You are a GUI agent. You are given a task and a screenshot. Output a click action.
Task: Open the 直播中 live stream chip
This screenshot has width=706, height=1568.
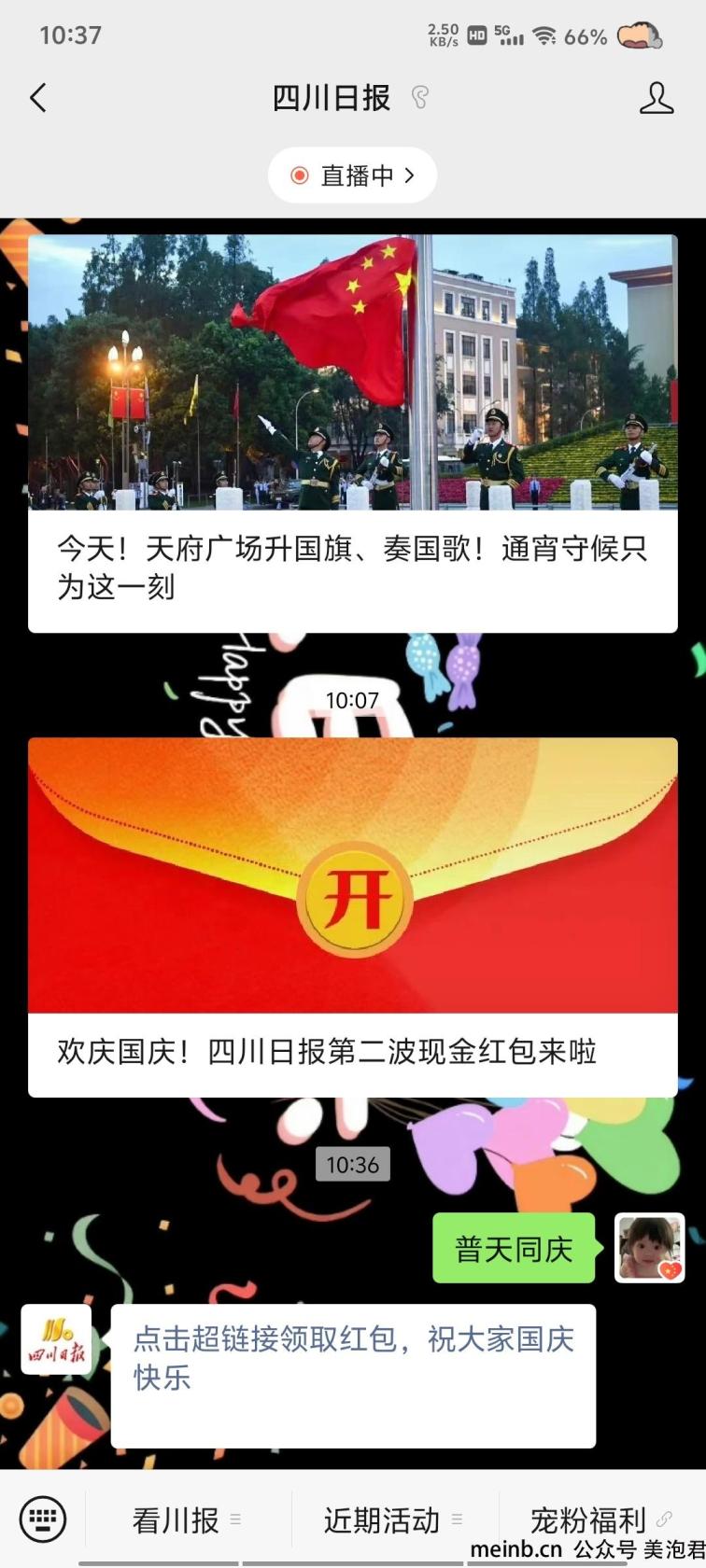[352, 175]
